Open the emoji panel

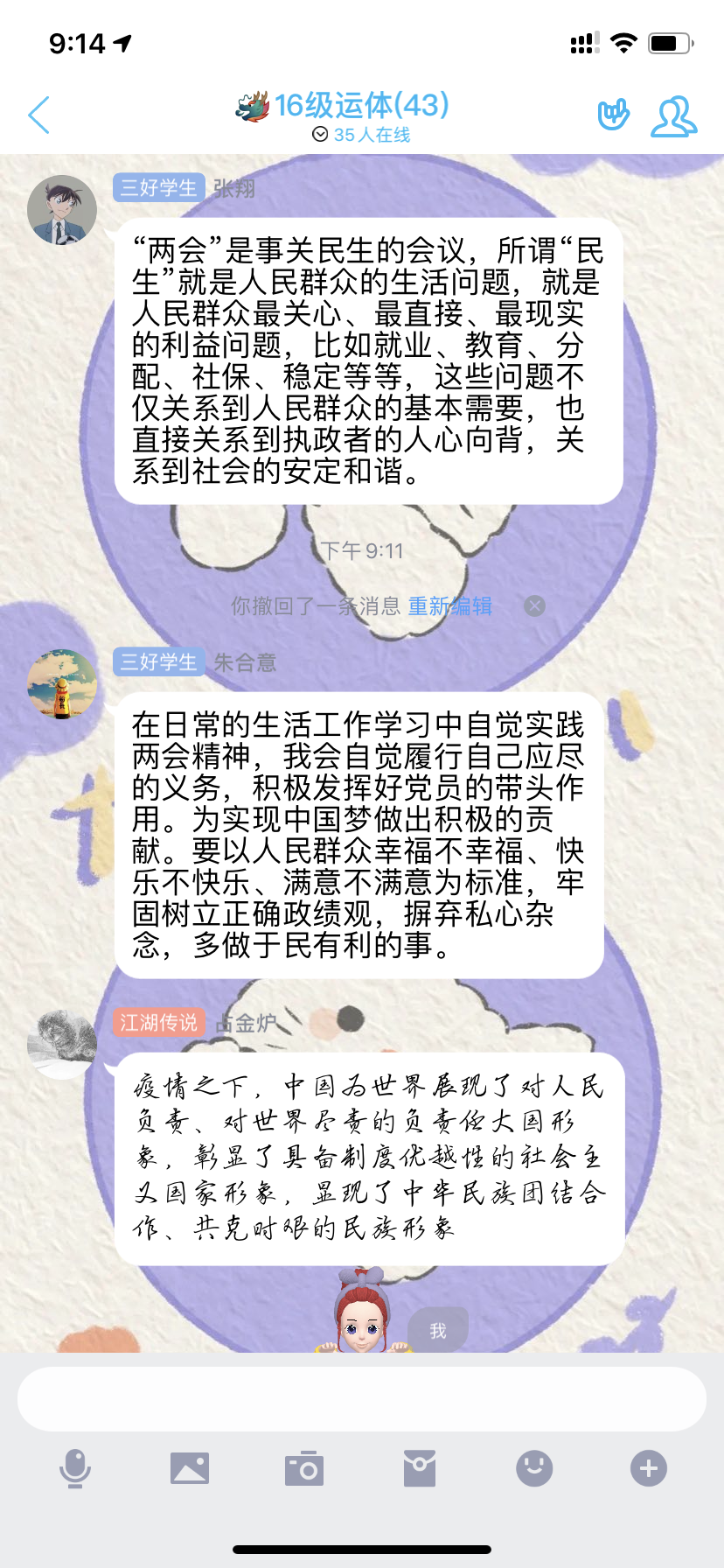(534, 1468)
